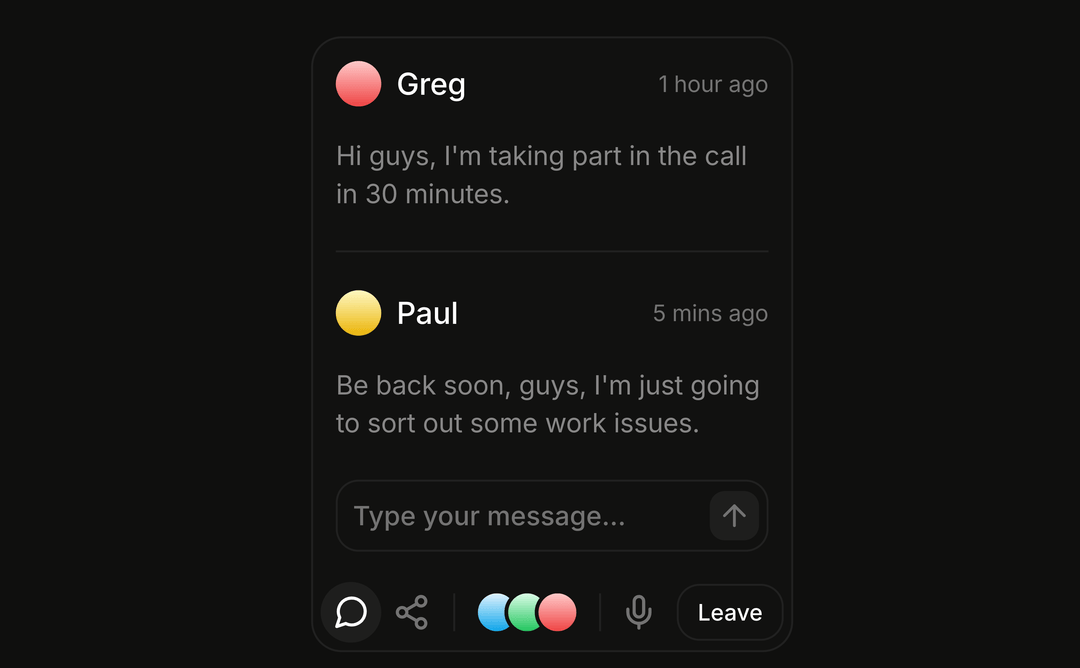Leave the call

pyautogui.click(x=729, y=612)
